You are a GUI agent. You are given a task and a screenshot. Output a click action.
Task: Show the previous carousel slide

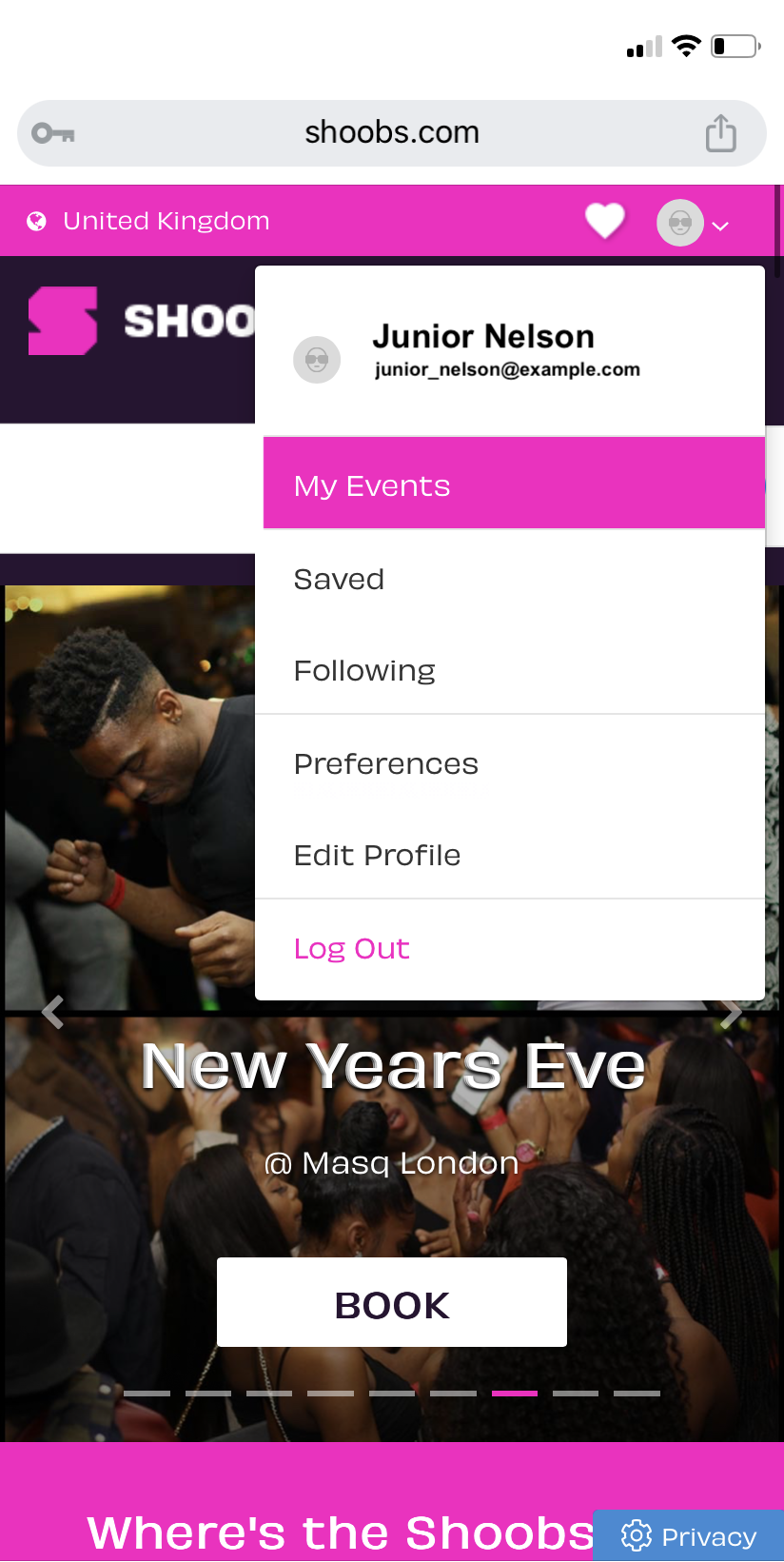point(53,1013)
